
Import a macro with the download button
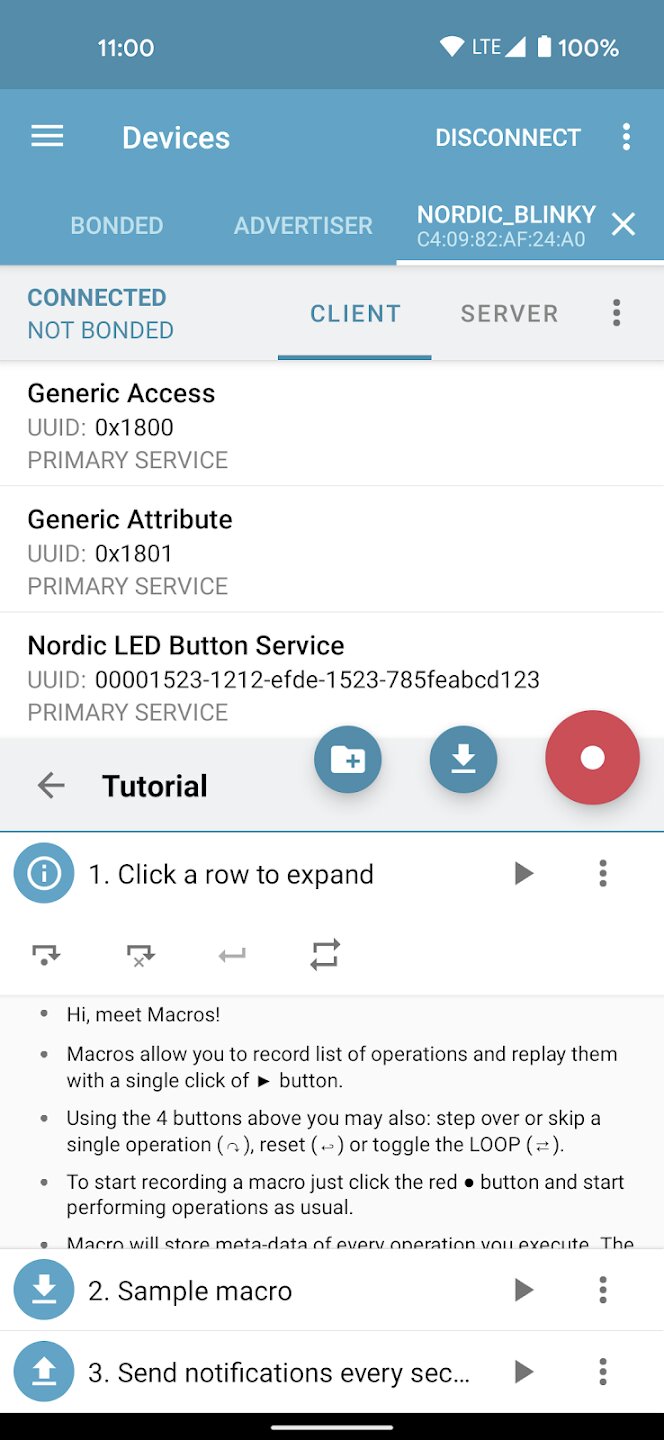click(463, 759)
